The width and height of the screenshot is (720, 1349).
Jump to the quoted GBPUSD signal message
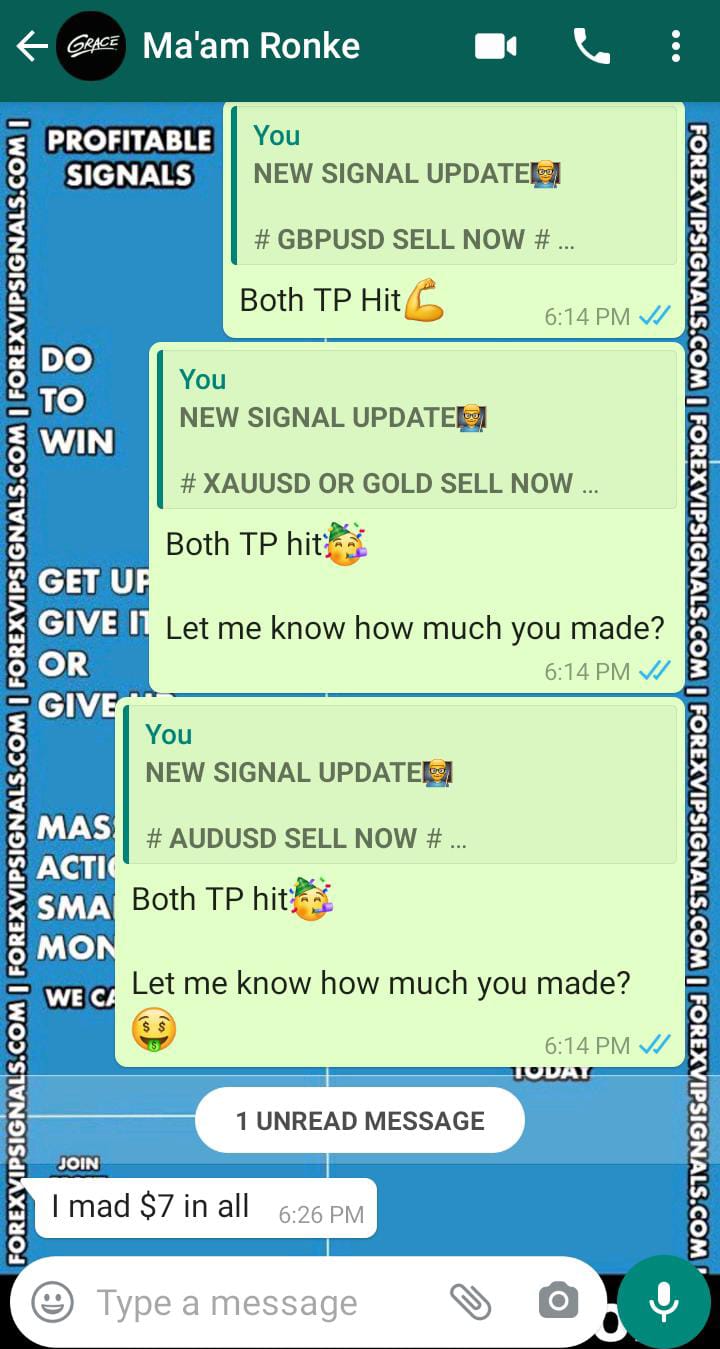pyautogui.click(x=455, y=186)
